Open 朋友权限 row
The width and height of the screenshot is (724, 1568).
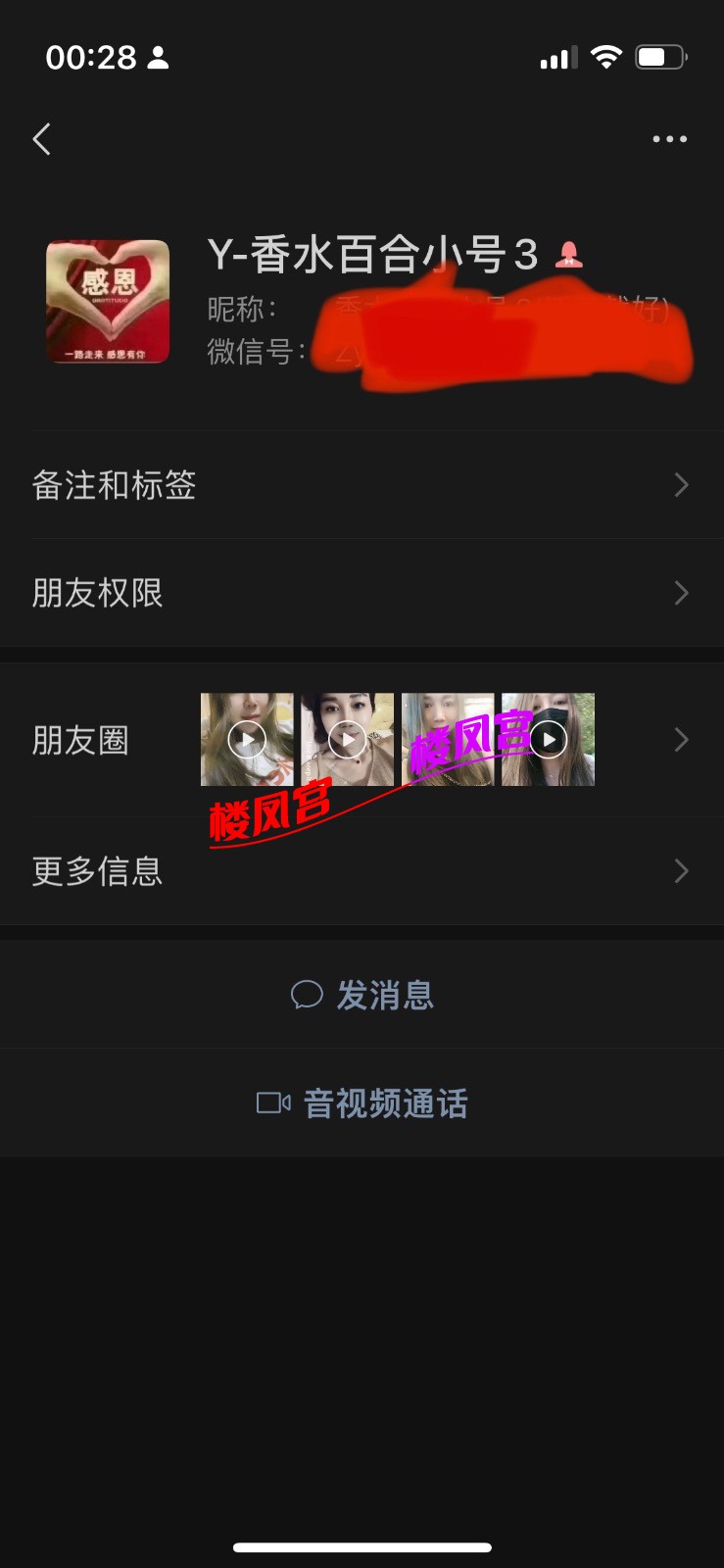(361, 593)
